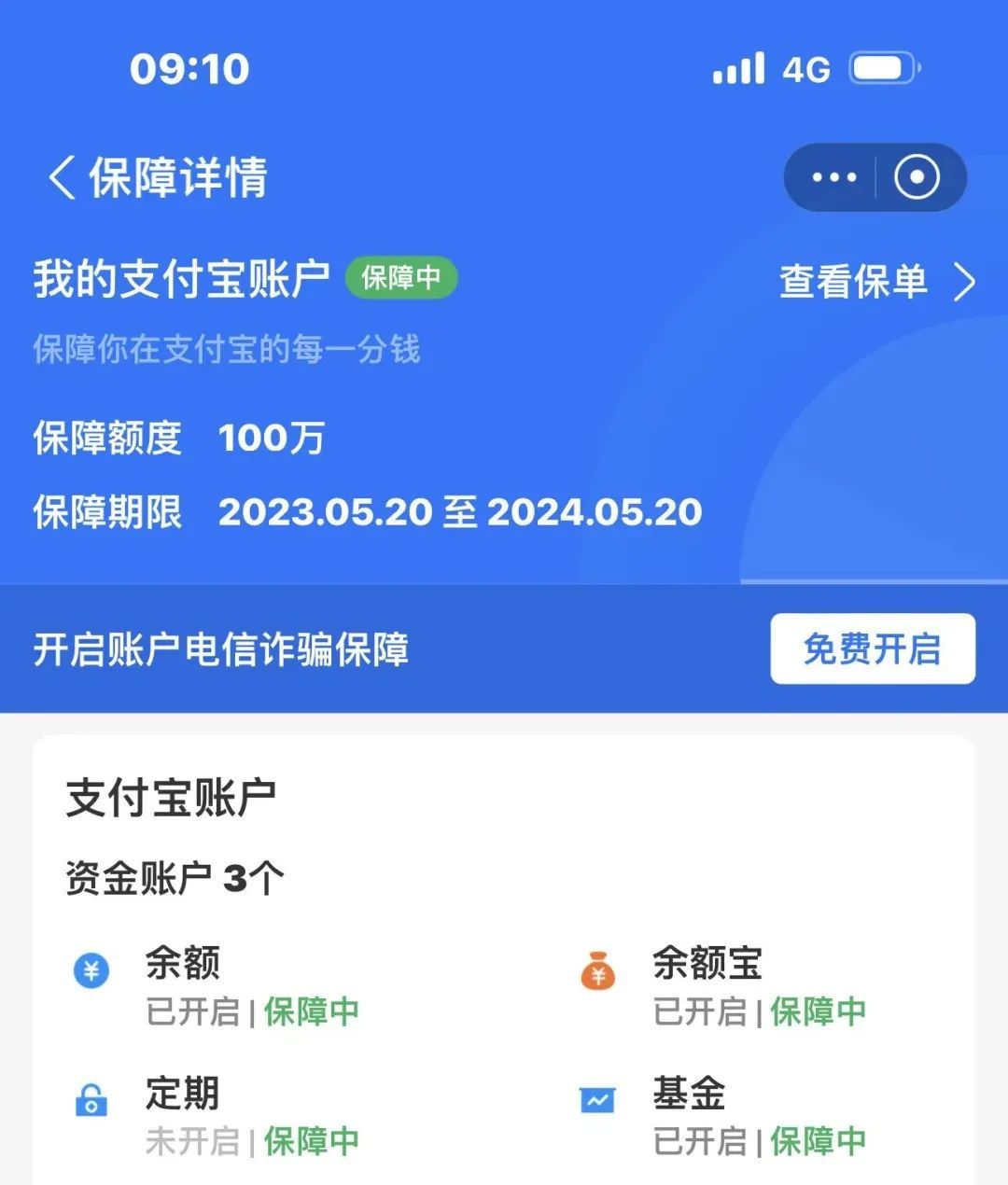The height and width of the screenshot is (1185, 1008).
Task: Tap the circular close/home capsule icon
Action: pyautogui.click(x=916, y=176)
